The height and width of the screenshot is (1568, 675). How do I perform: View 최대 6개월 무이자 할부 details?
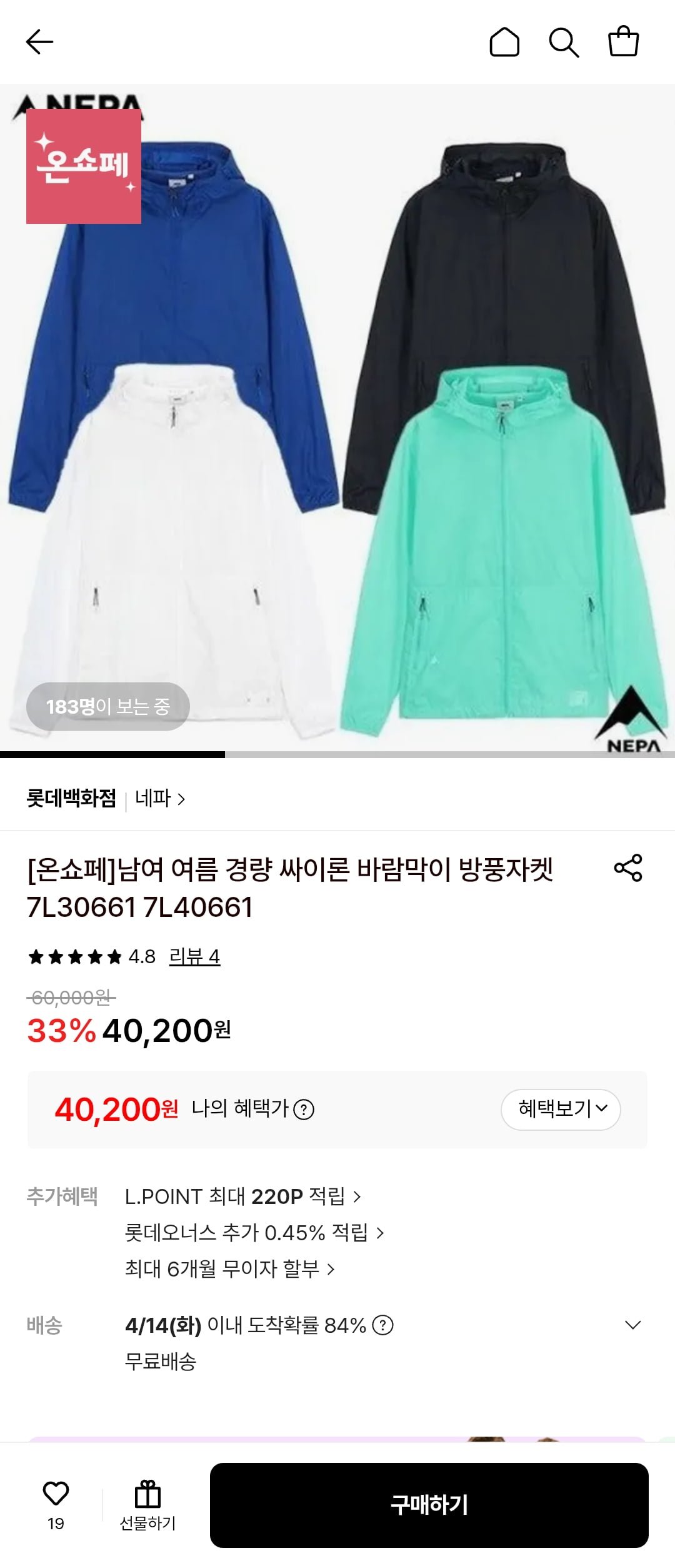[x=229, y=1269]
